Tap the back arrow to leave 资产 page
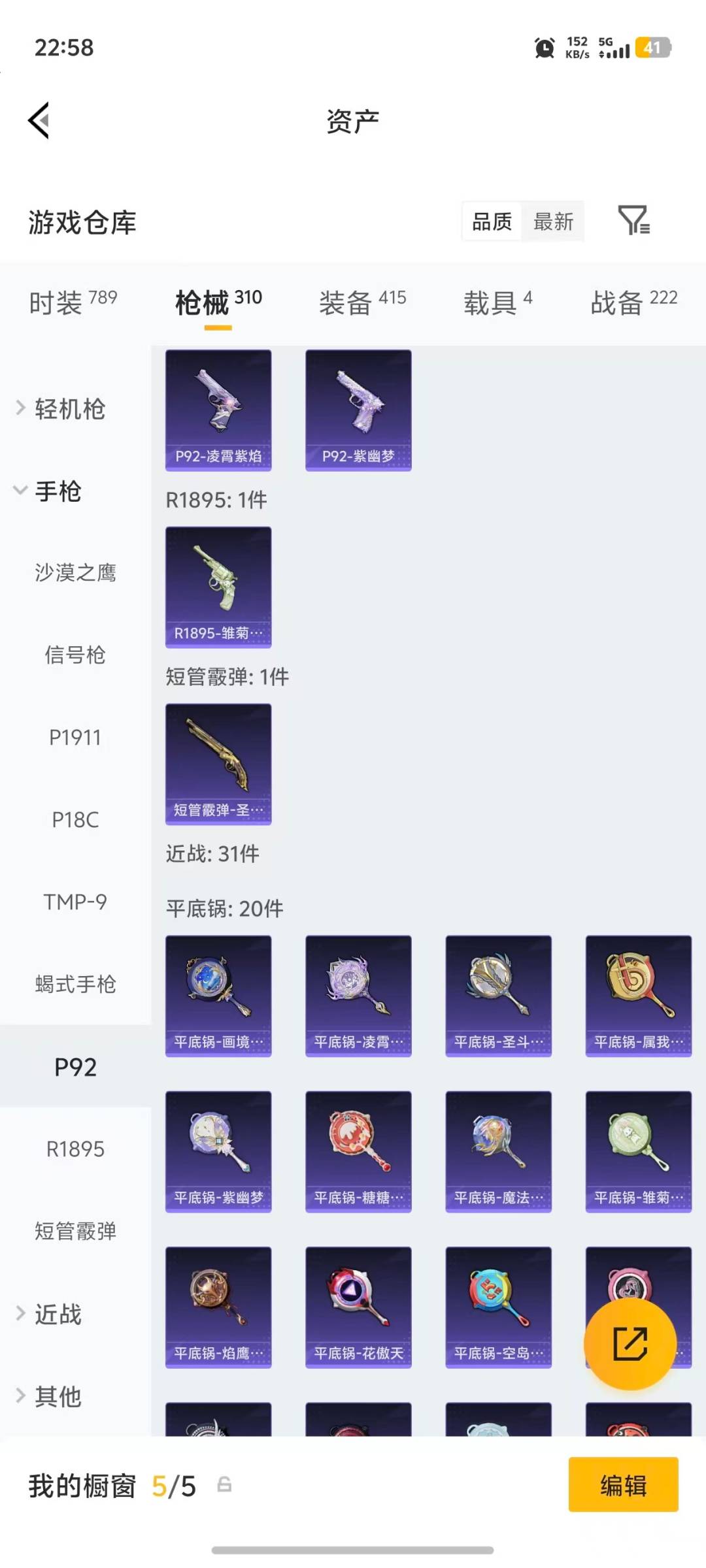The image size is (706, 1568). tap(39, 119)
